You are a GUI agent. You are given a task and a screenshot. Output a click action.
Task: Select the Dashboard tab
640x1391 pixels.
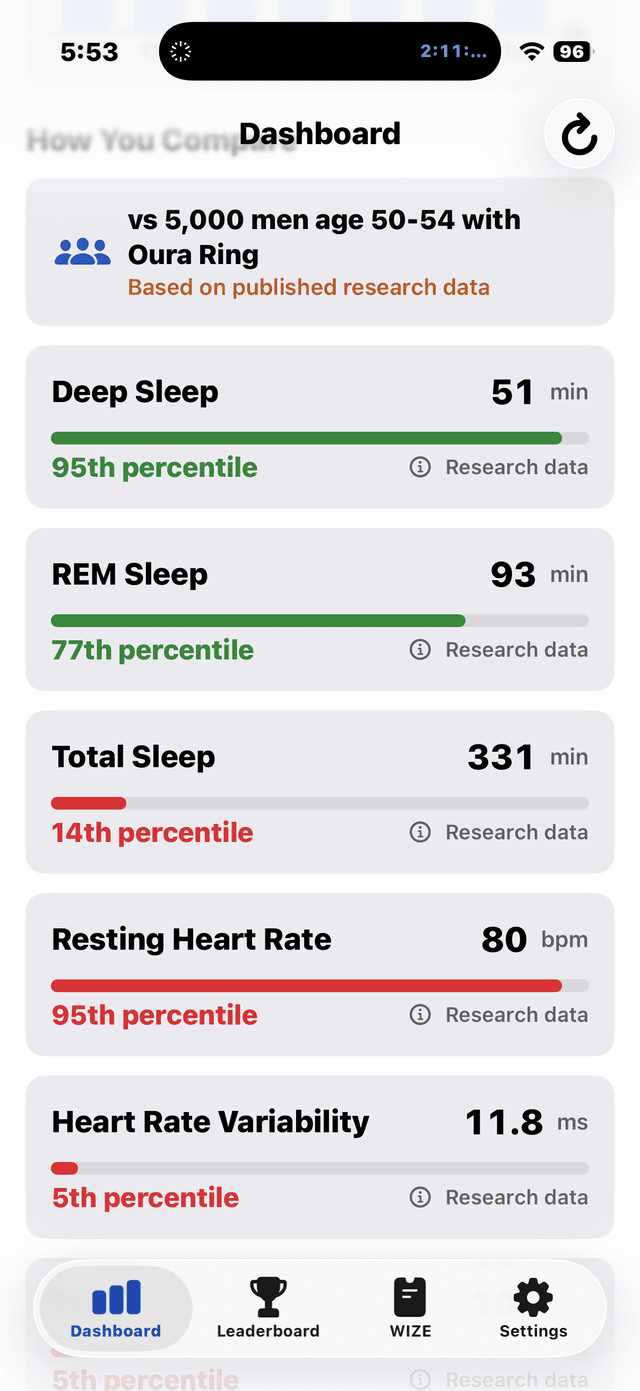click(x=116, y=1308)
